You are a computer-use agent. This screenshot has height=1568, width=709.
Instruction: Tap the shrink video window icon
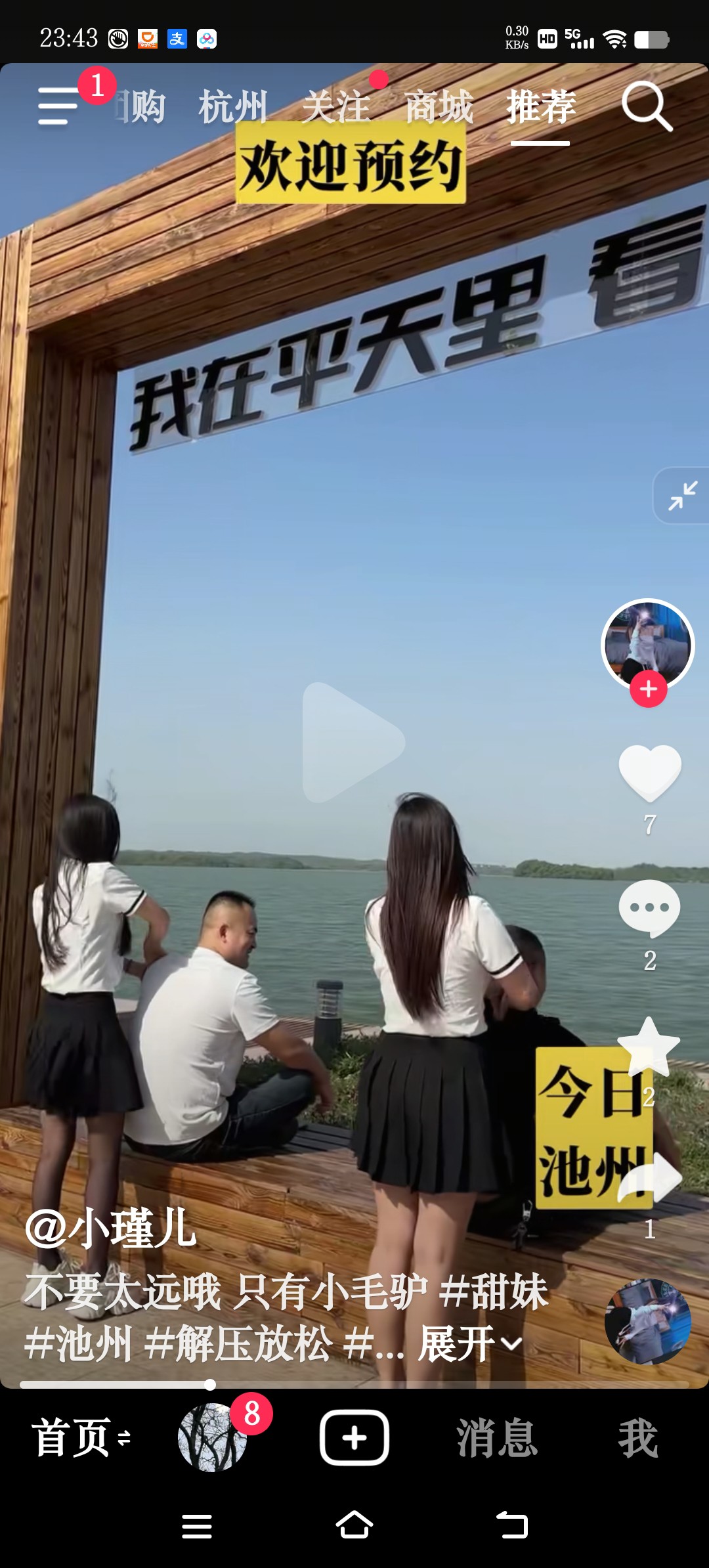click(683, 496)
